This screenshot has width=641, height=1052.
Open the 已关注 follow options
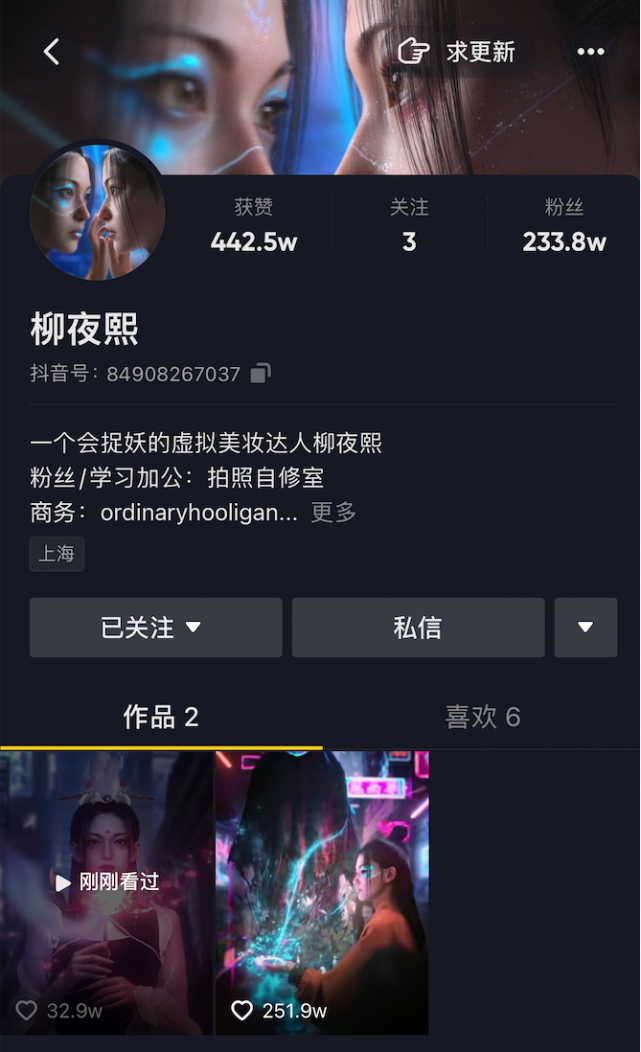155,628
